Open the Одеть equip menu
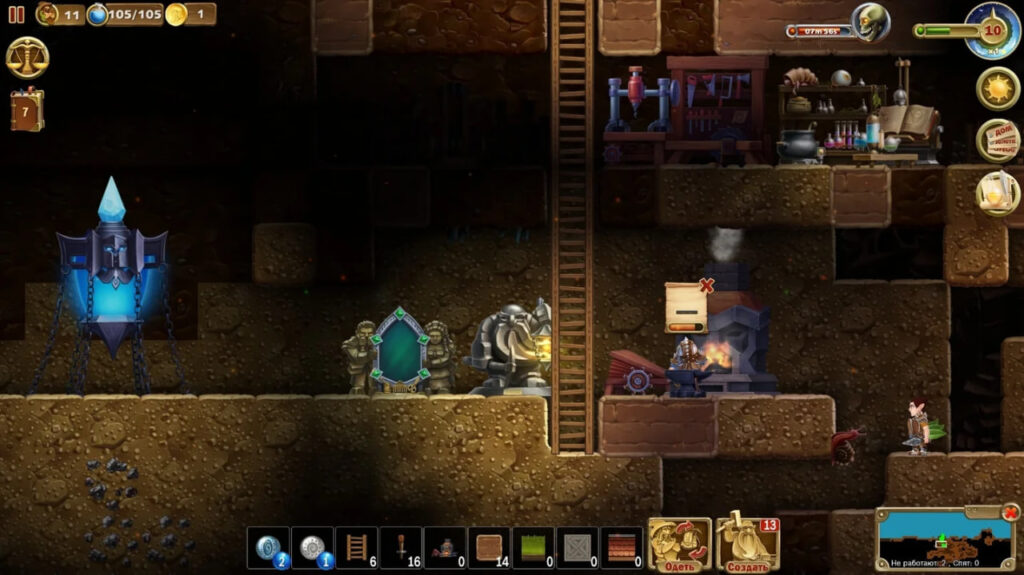 679,545
